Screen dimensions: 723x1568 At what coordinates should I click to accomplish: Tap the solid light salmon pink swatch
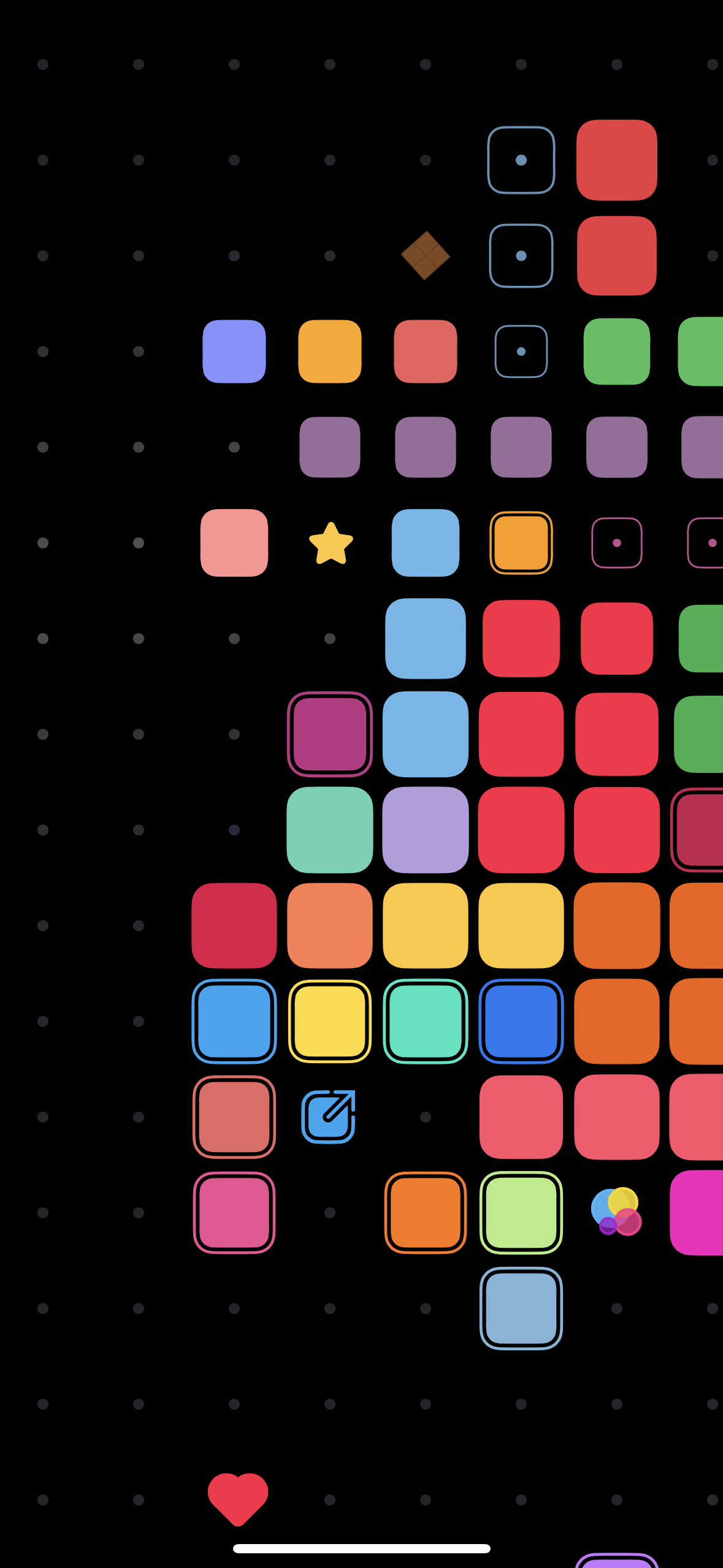[234, 543]
